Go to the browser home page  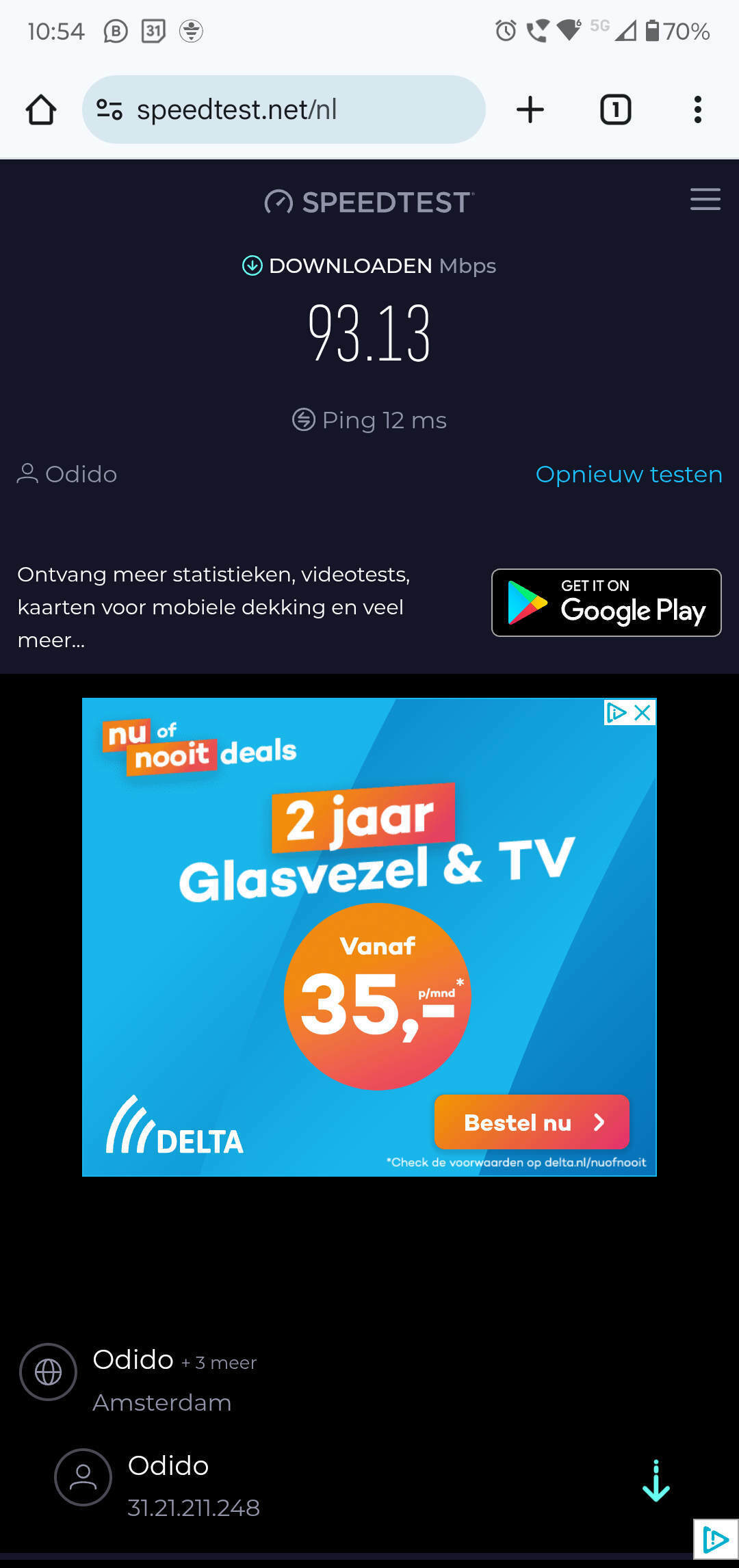pyautogui.click(x=41, y=109)
